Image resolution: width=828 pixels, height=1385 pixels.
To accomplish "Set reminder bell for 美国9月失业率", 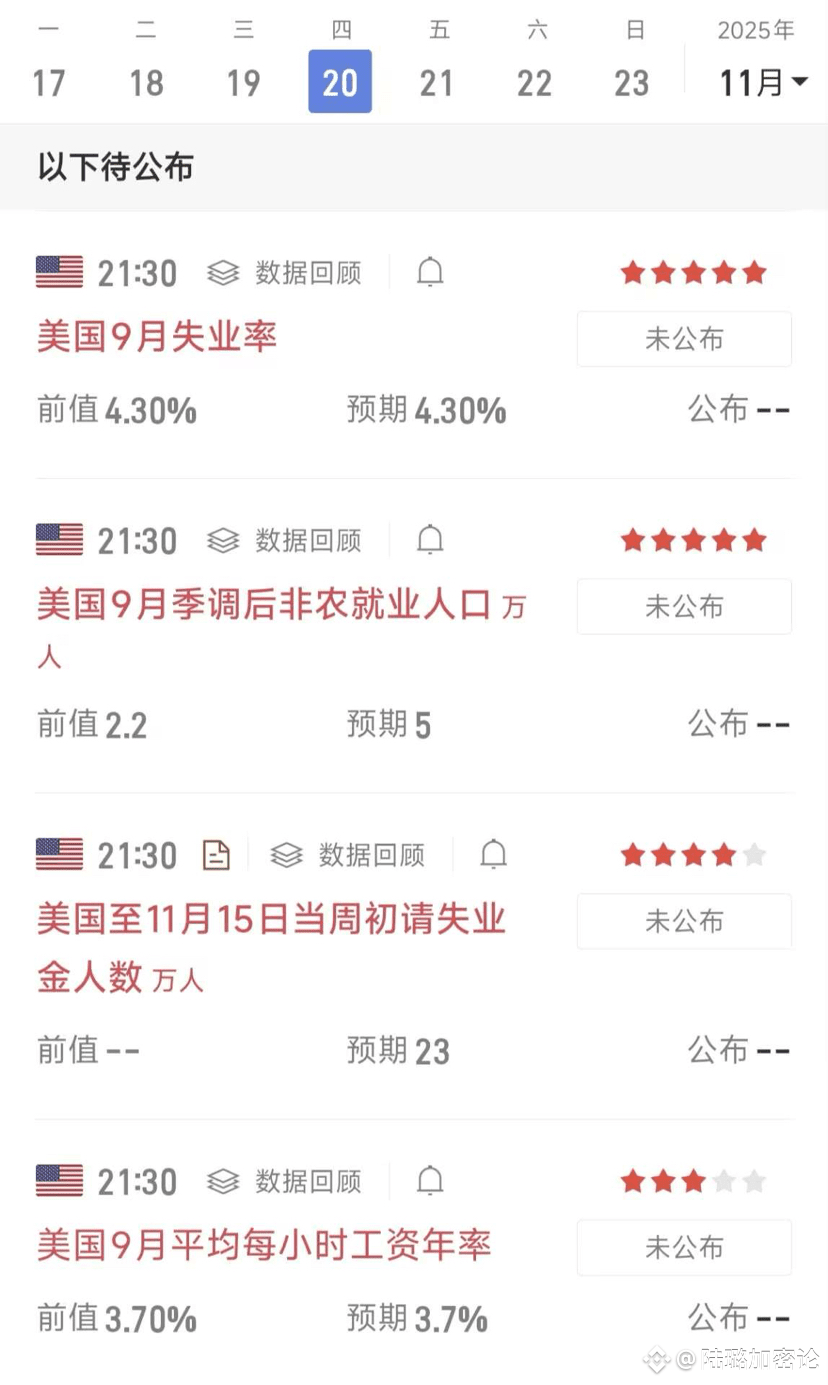I will point(430,272).
